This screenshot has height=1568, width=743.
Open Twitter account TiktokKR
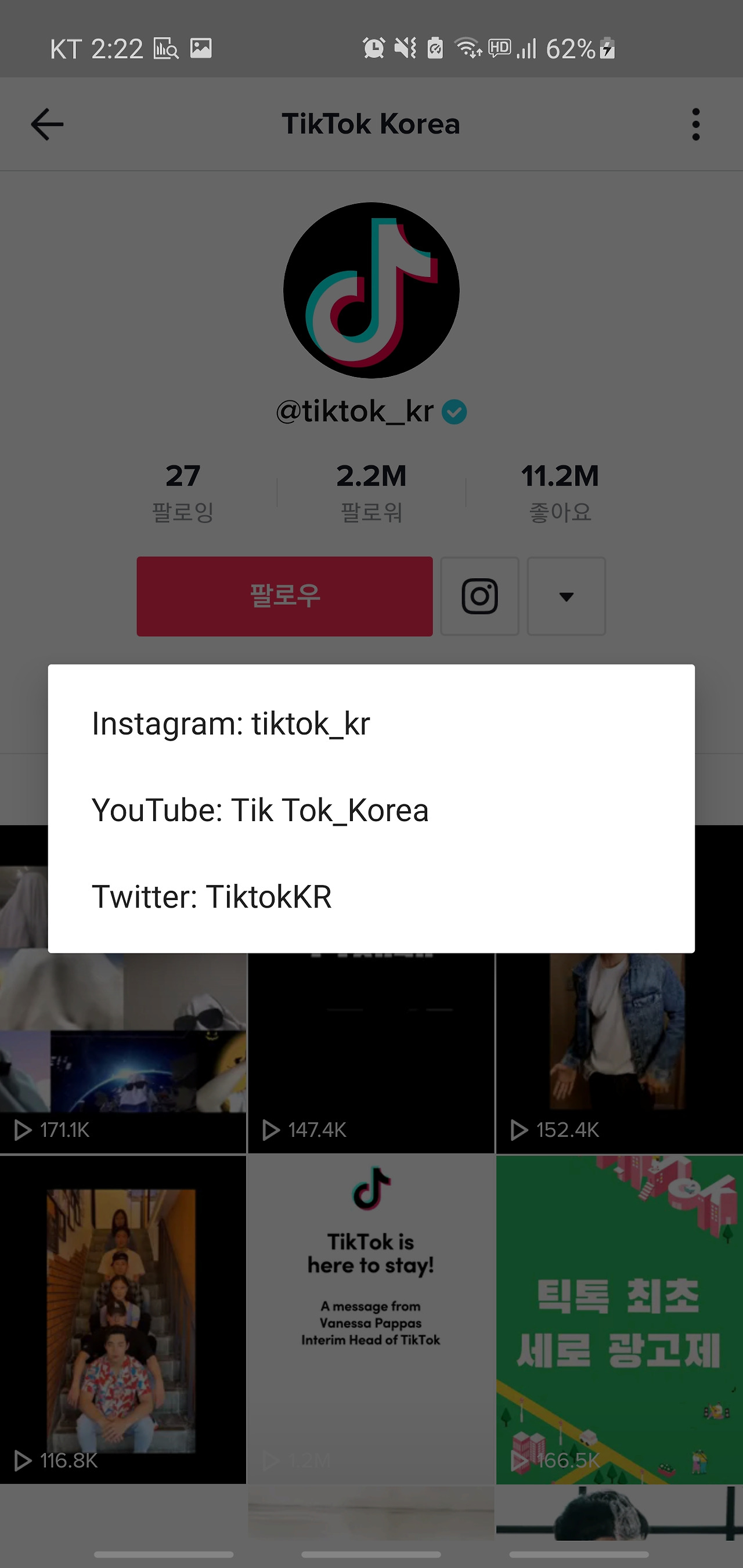pyautogui.click(x=371, y=896)
